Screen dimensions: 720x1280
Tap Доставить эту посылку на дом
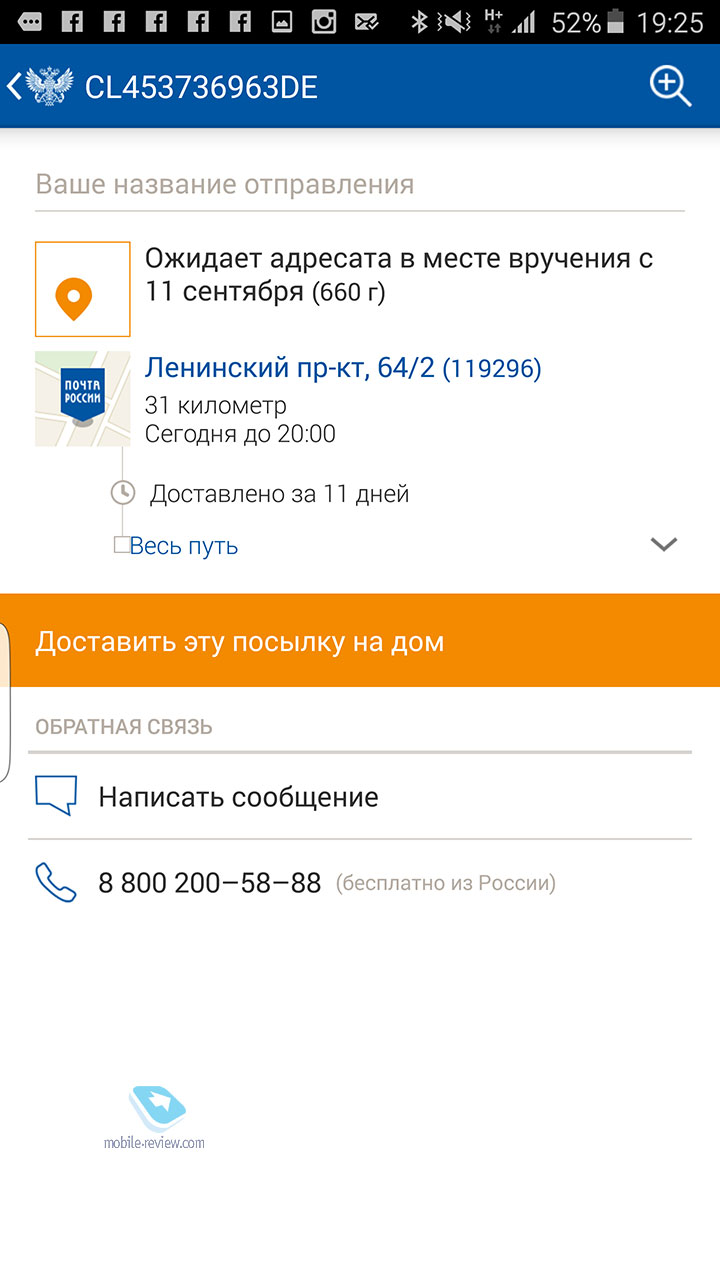coord(360,640)
